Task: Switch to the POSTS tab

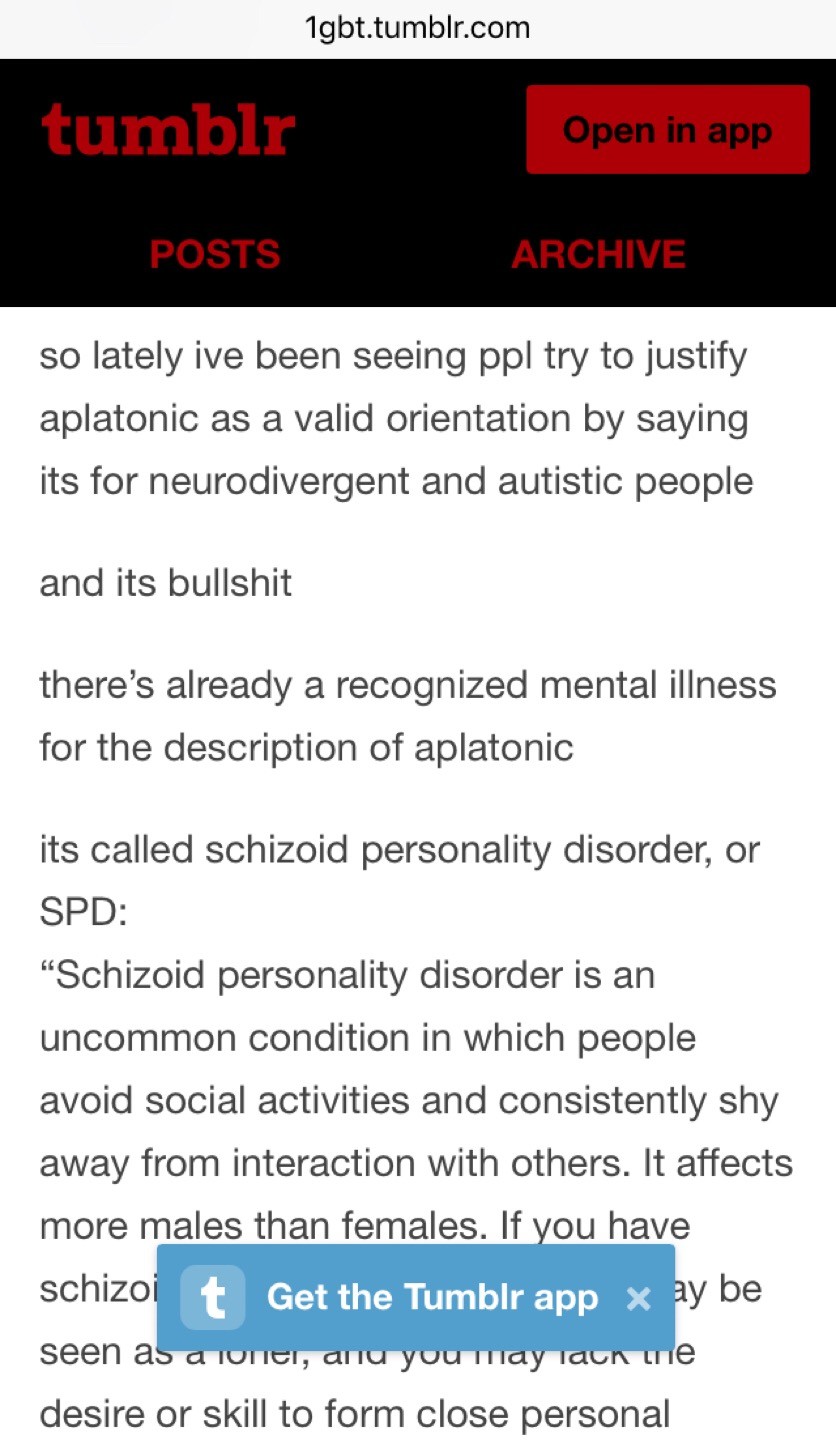Action: point(214,254)
